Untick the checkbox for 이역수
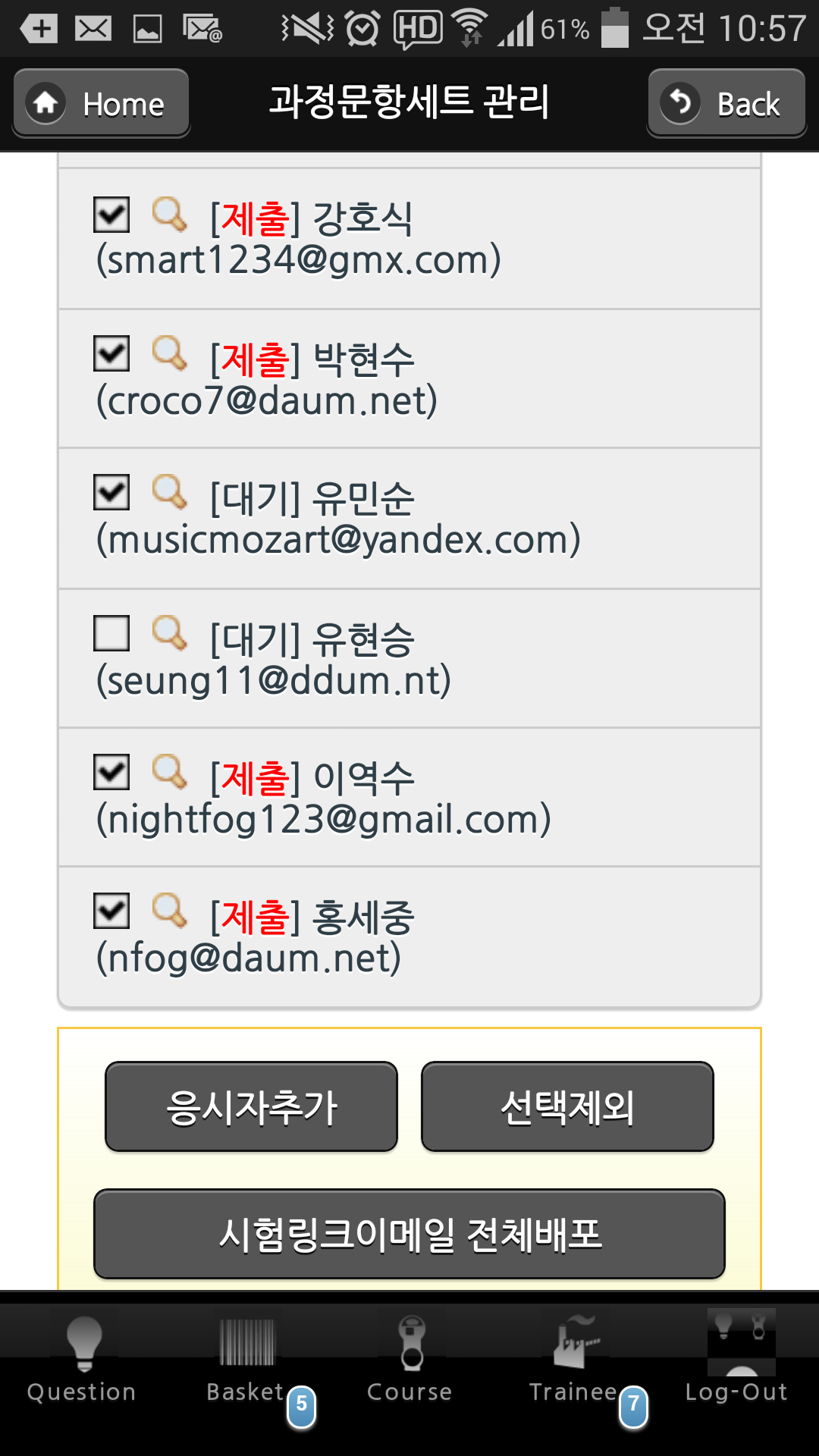 [x=111, y=772]
